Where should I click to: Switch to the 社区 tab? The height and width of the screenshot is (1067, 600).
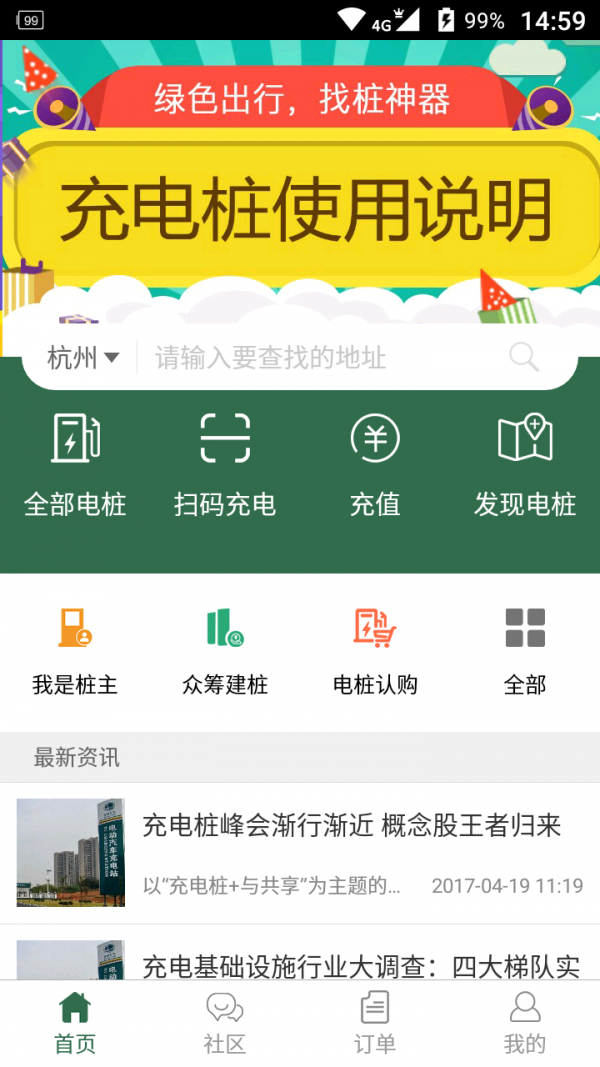[225, 1023]
